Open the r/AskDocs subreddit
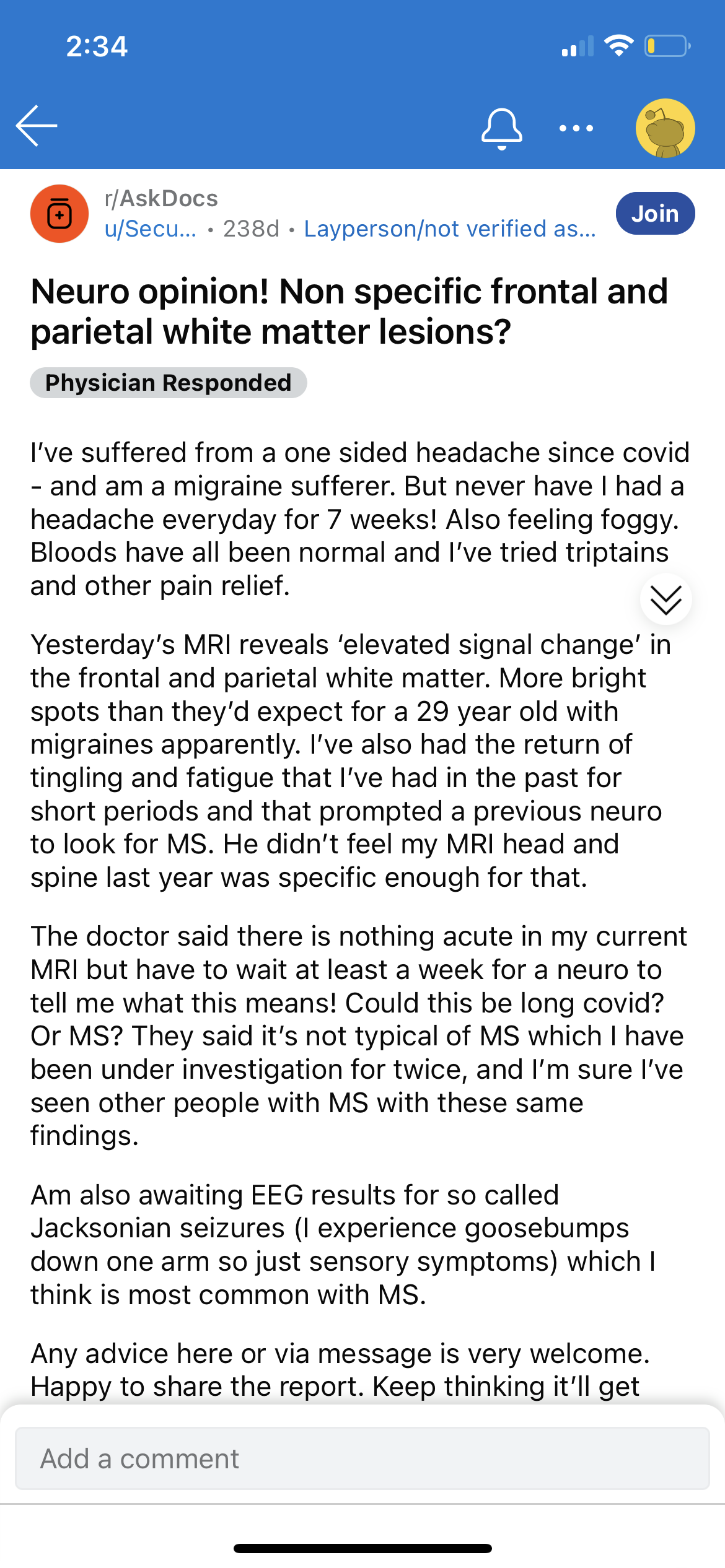Image resolution: width=725 pixels, height=1568 pixels. pos(161,199)
